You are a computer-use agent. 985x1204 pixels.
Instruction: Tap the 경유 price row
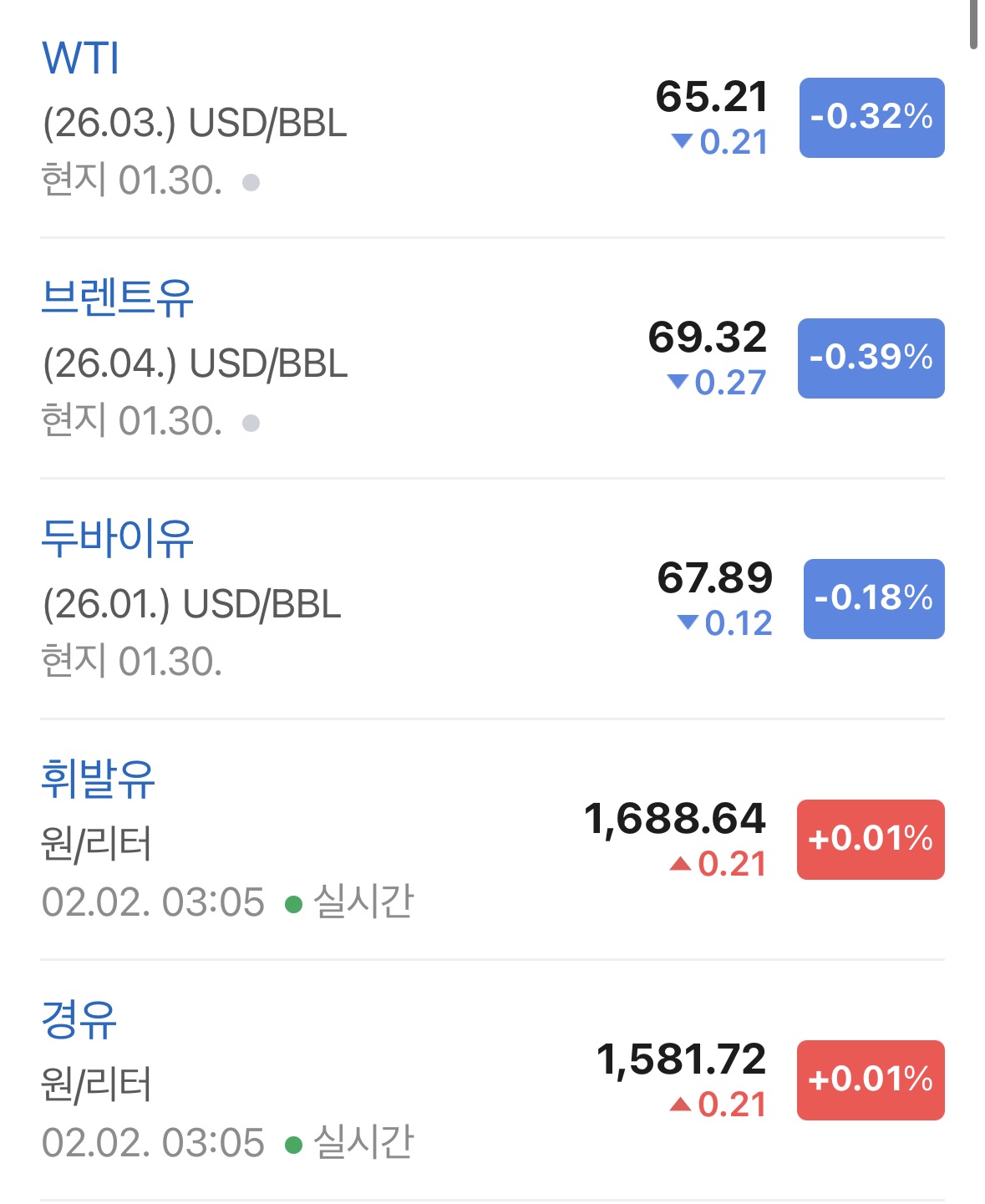pos(79,1020)
